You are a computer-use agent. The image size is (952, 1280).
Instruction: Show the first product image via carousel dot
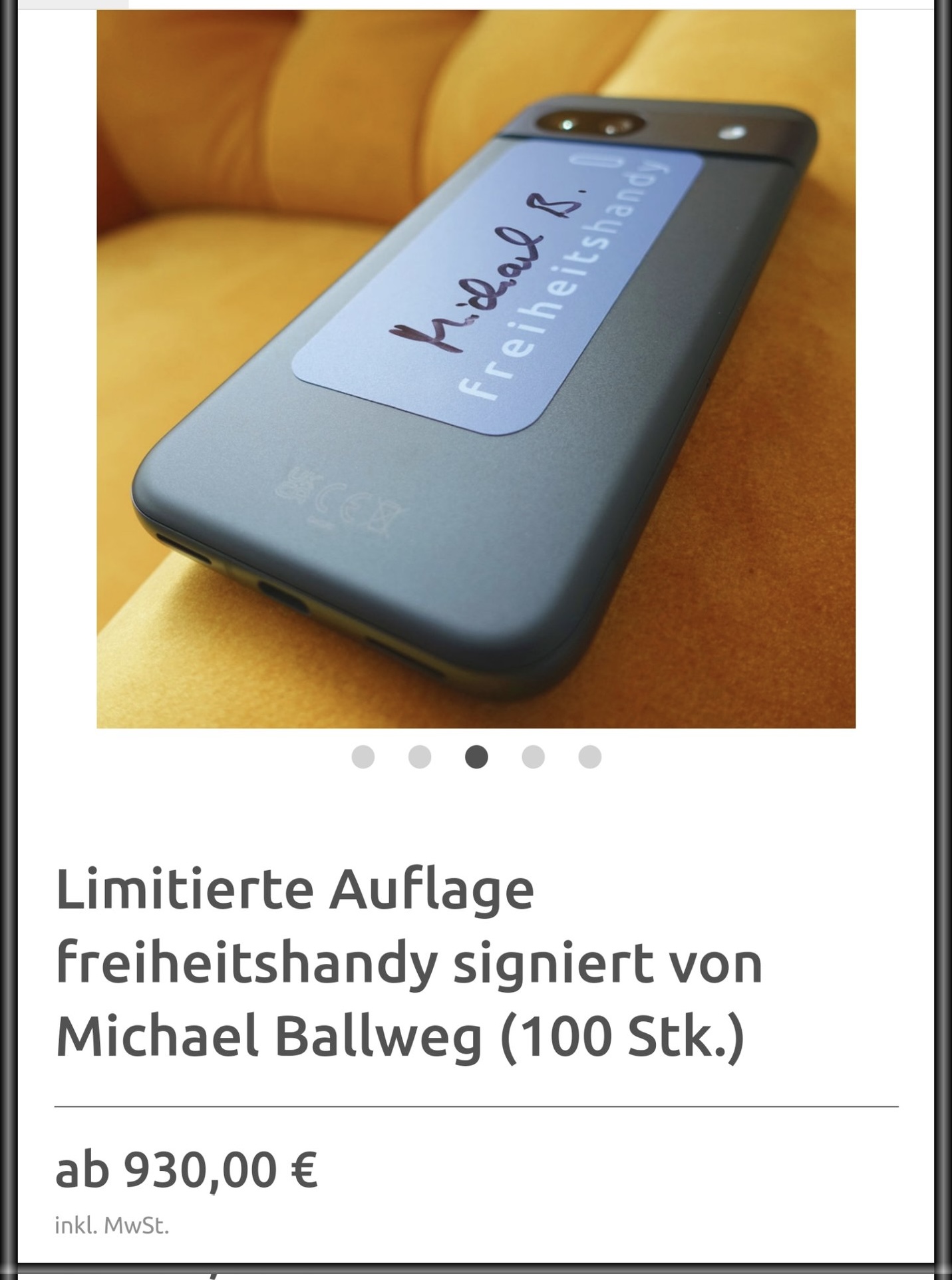[x=363, y=757]
